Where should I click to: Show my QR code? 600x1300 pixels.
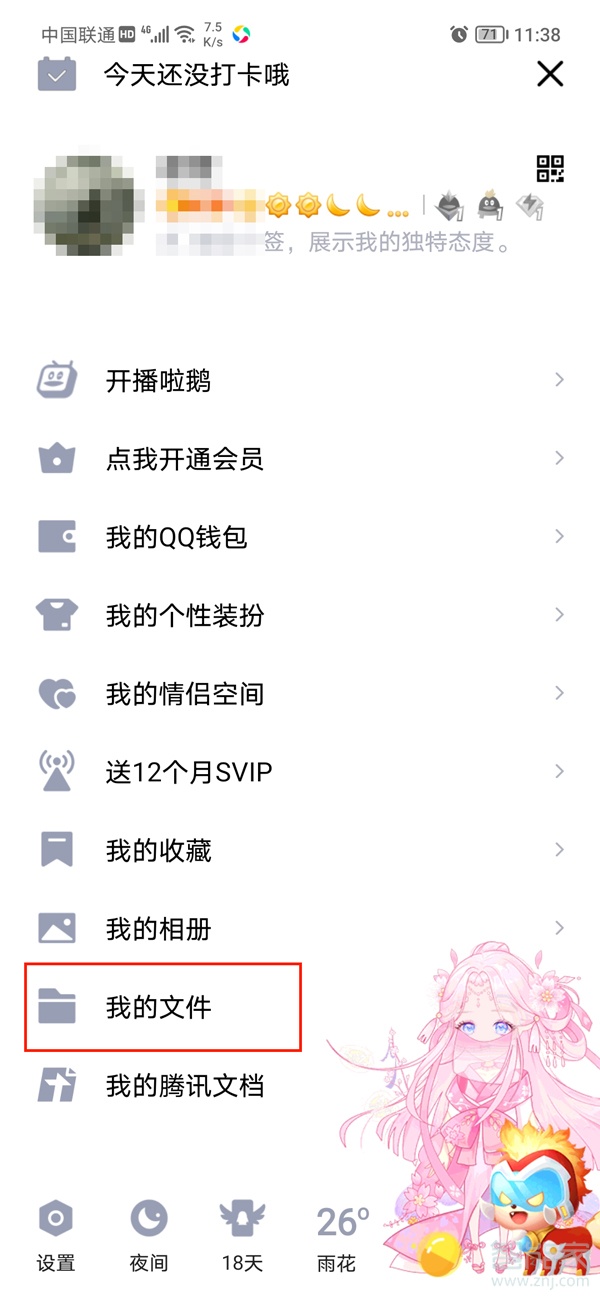coord(551,169)
